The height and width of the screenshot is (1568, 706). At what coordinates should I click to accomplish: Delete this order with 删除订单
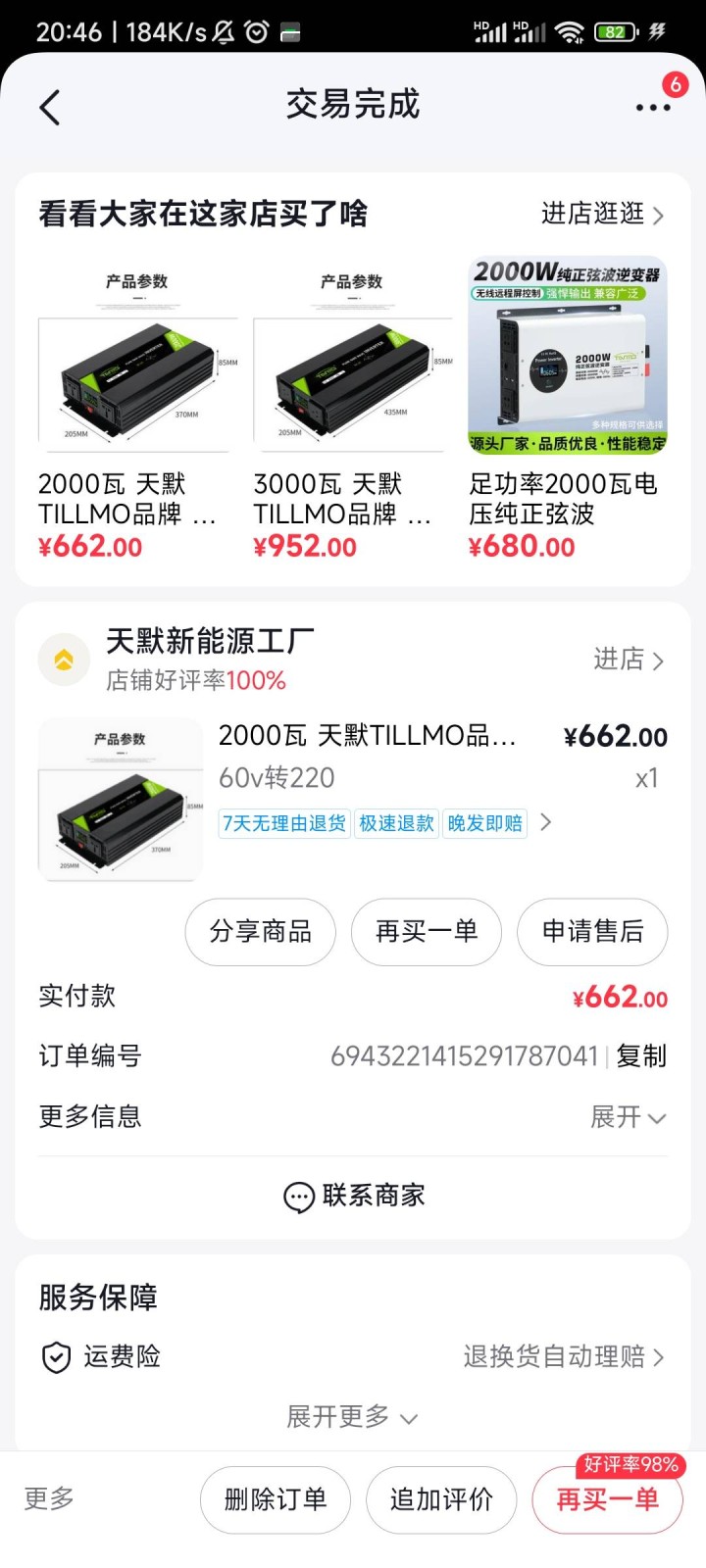pyautogui.click(x=276, y=1499)
